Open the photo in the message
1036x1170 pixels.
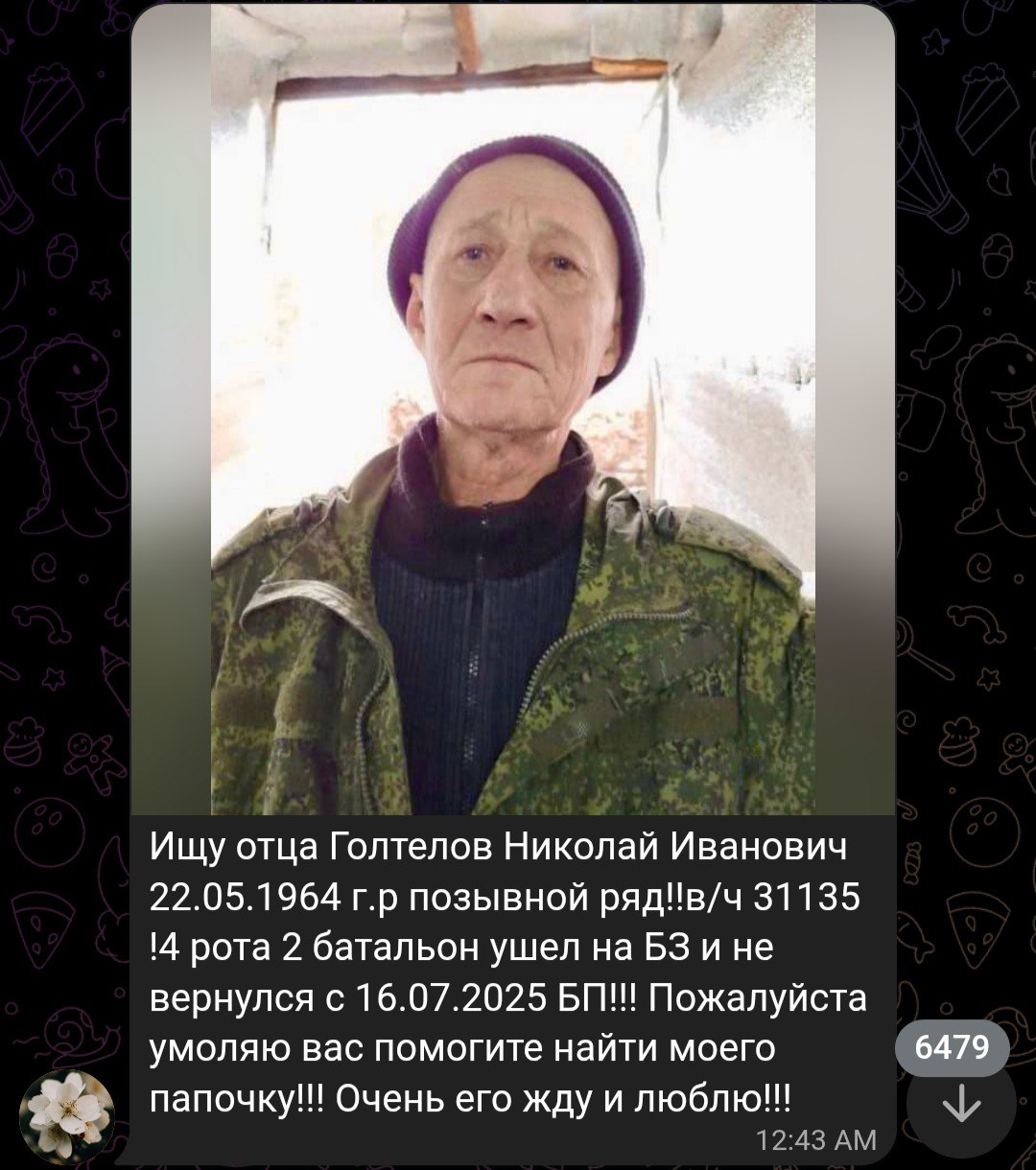[x=513, y=409]
